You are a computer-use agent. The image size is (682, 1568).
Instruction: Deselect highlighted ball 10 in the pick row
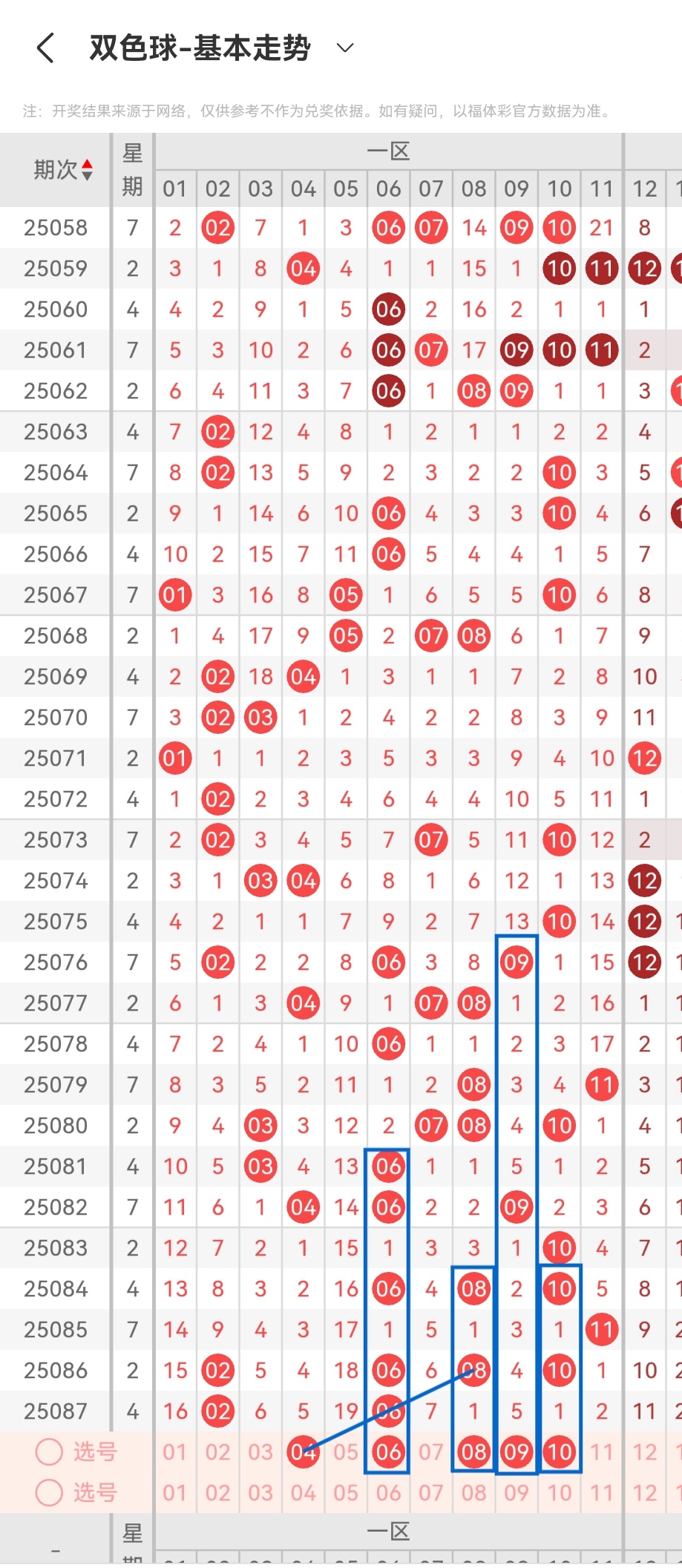(560, 1451)
